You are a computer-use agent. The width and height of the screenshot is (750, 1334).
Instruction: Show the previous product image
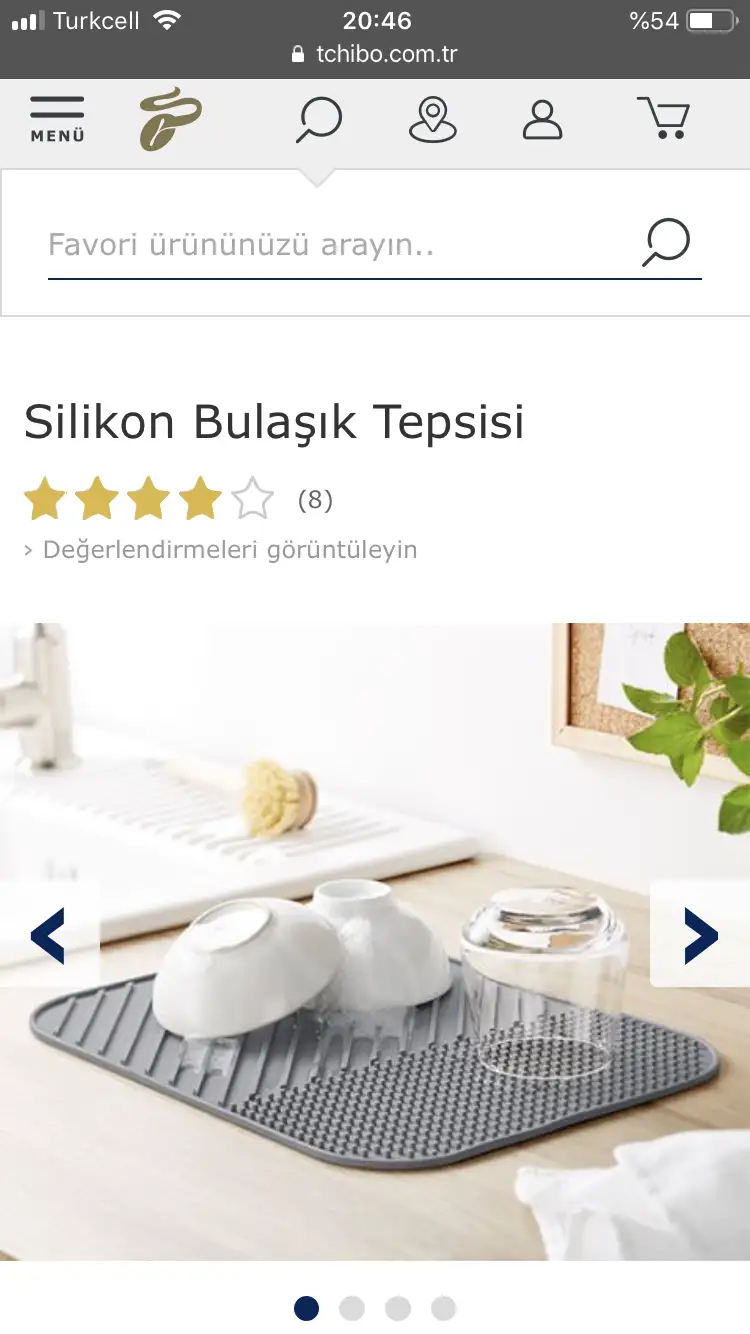click(x=48, y=935)
